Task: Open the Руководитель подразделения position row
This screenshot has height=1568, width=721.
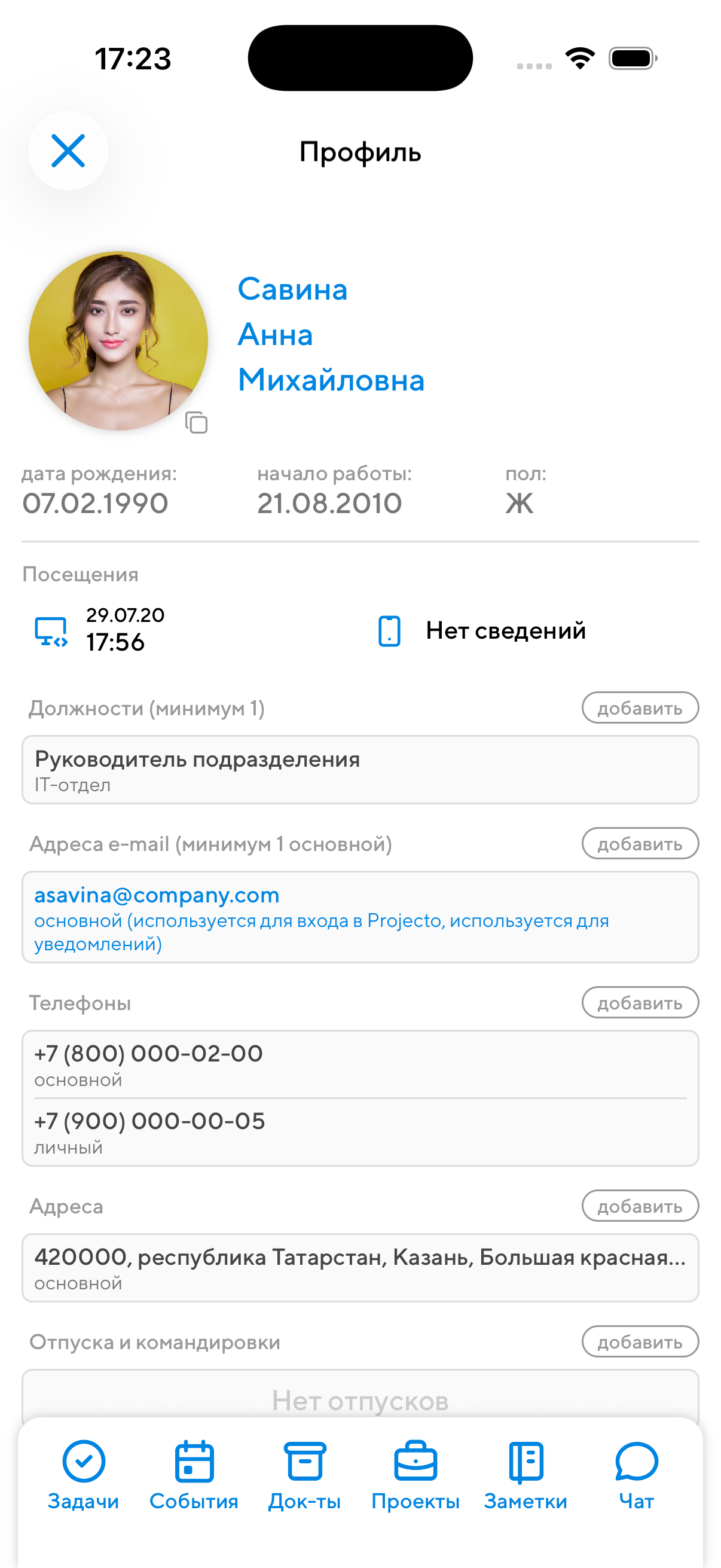Action: pyautogui.click(x=360, y=770)
